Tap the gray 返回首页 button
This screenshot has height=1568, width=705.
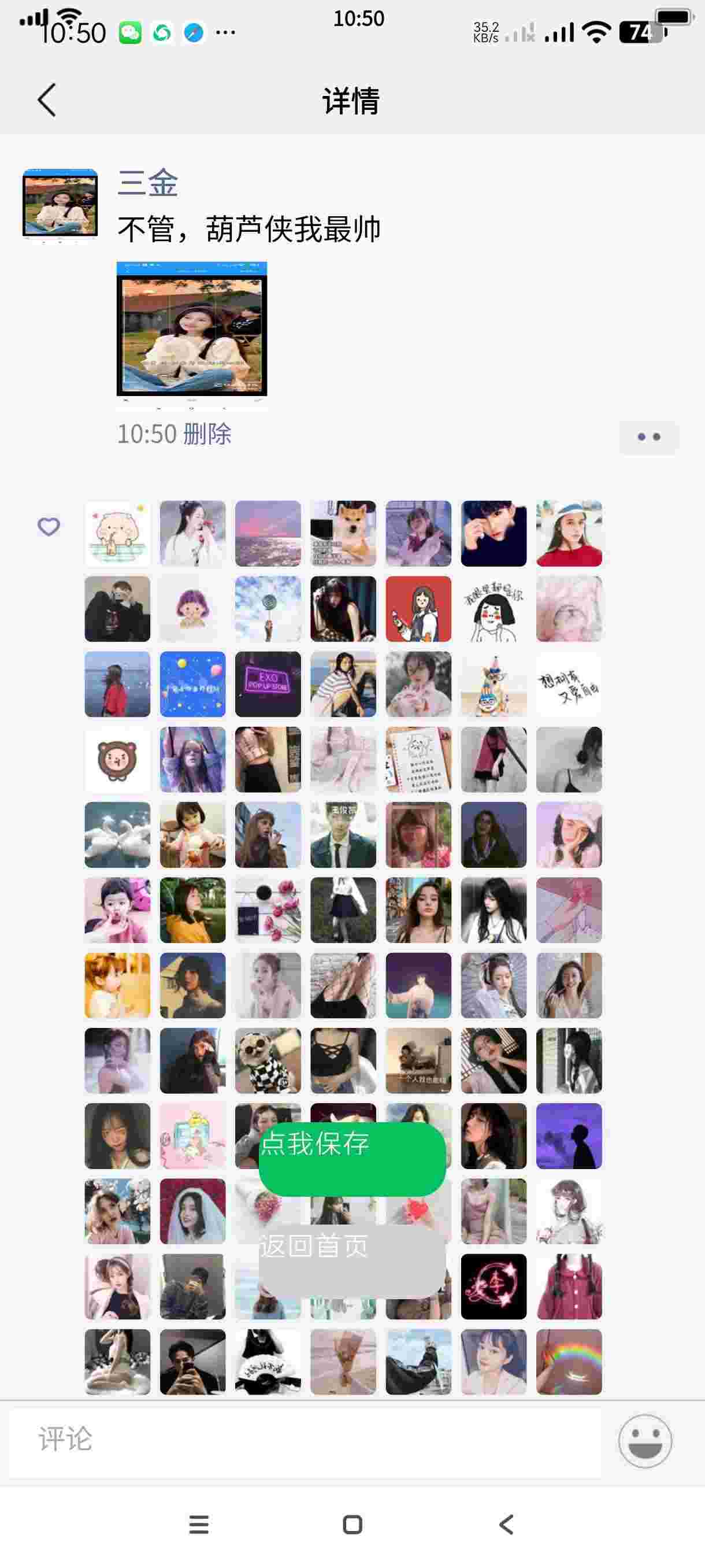(x=351, y=1261)
